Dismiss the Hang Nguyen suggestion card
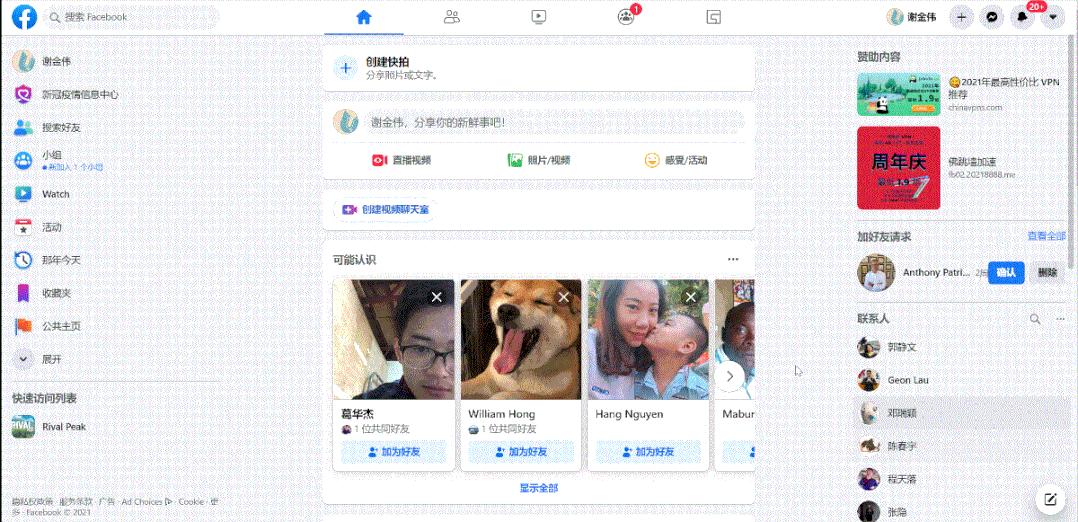This screenshot has height=522, width=1078. pyautogui.click(x=691, y=297)
